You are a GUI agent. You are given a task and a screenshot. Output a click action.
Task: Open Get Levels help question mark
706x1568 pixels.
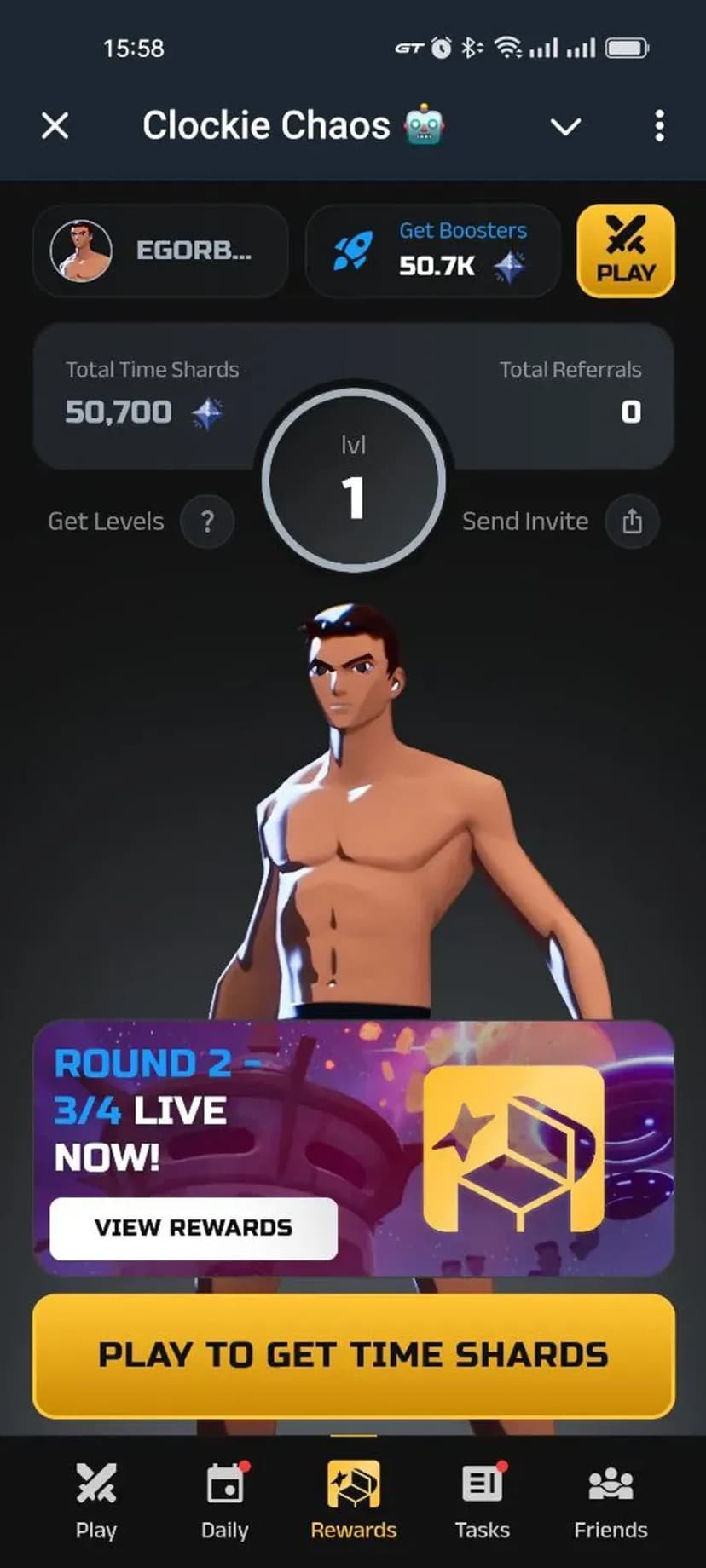pyautogui.click(x=207, y=522)
